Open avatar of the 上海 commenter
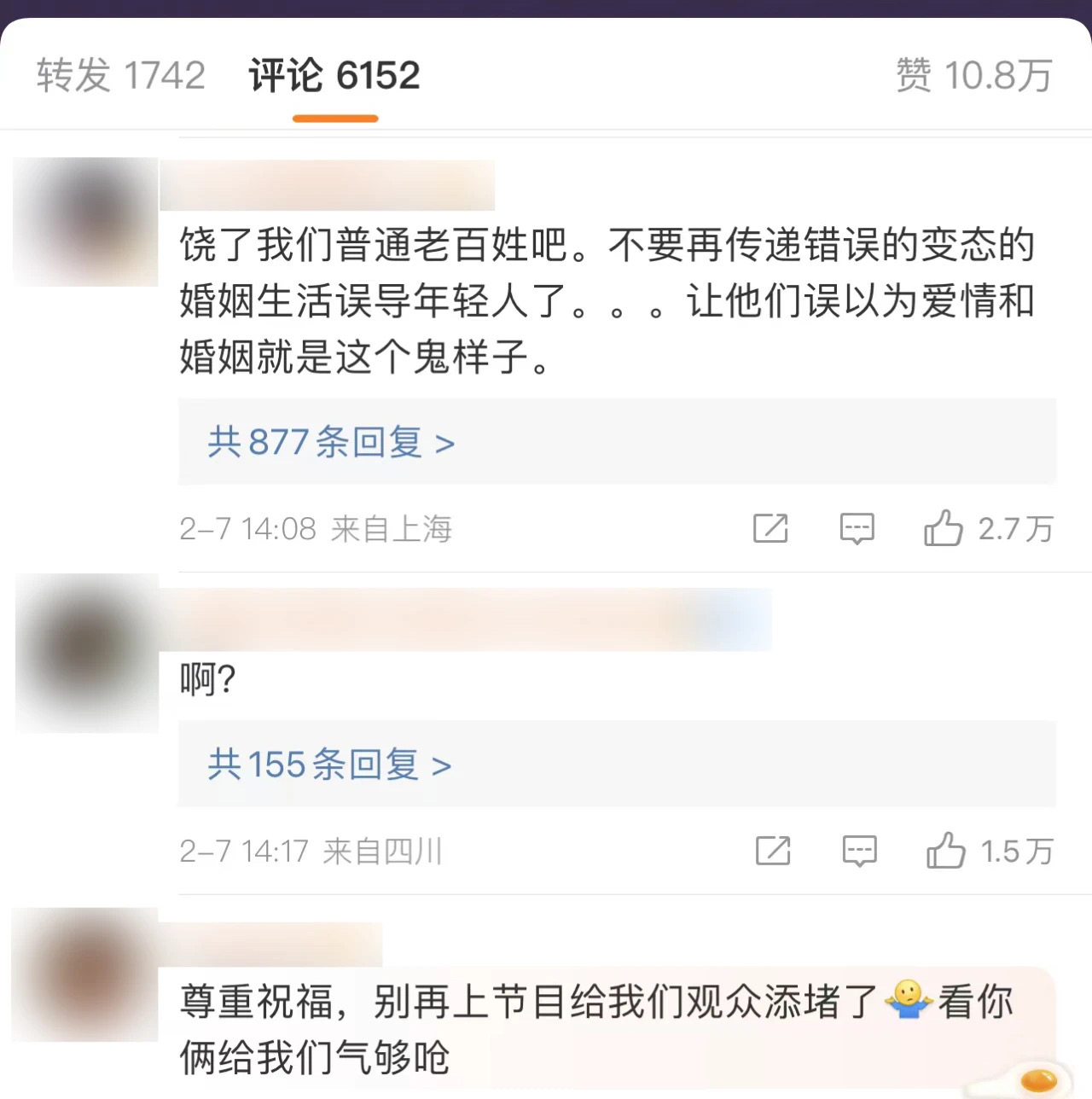 (86, 221)
